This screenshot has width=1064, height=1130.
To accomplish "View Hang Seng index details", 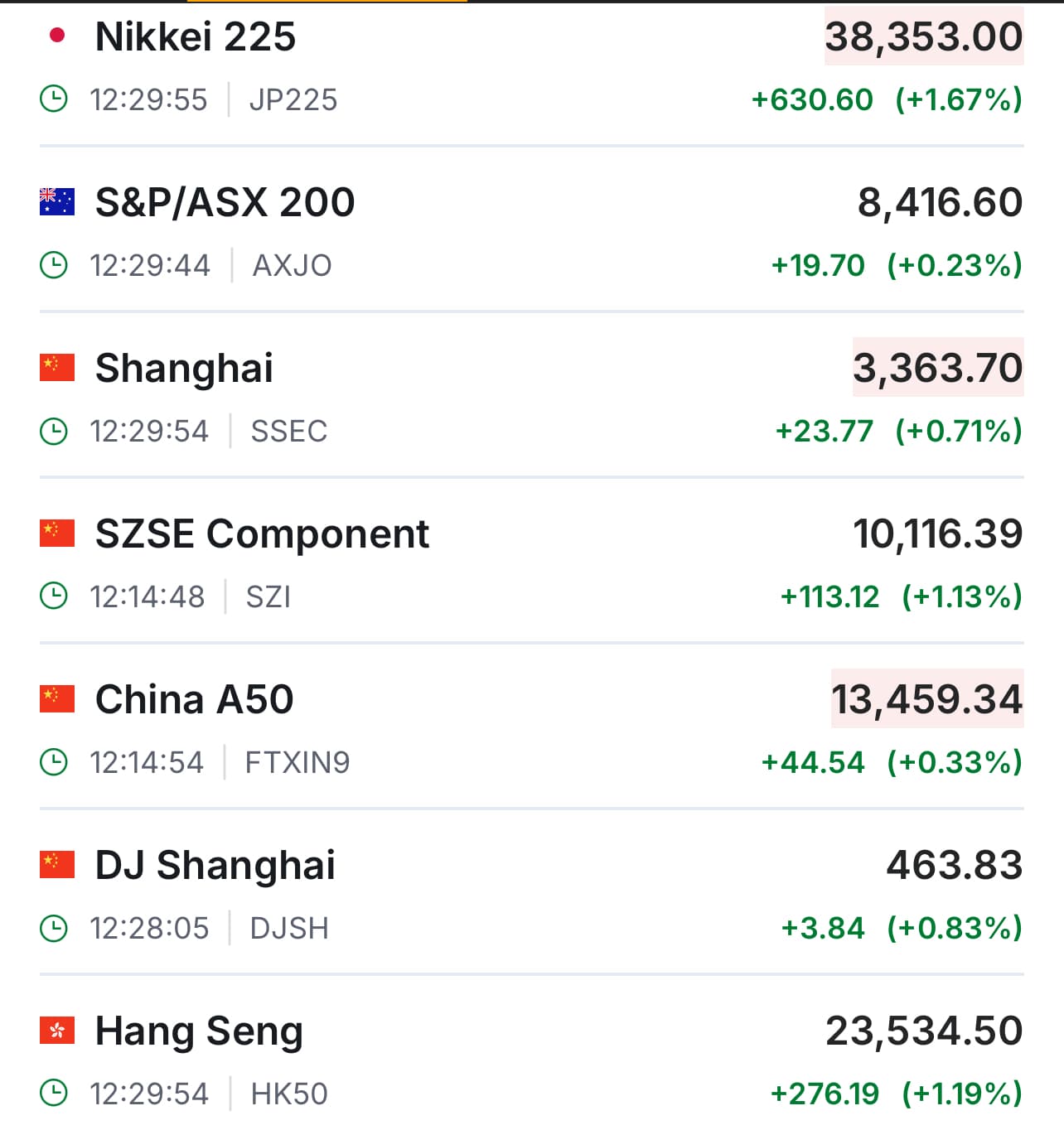I will click(x=199, y=1031).
